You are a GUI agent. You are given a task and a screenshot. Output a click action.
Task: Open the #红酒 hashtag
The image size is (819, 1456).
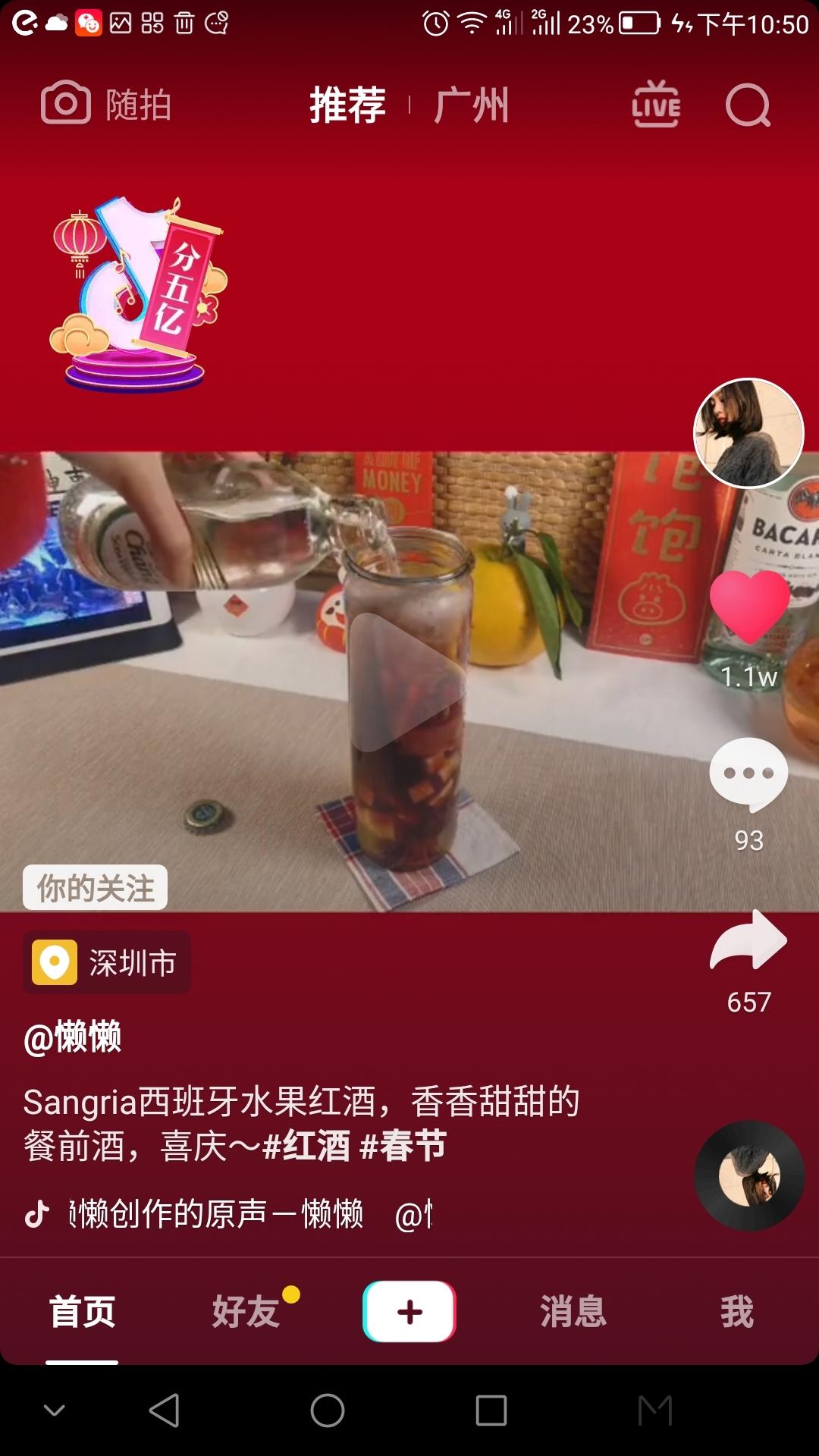click(306, 1146)
